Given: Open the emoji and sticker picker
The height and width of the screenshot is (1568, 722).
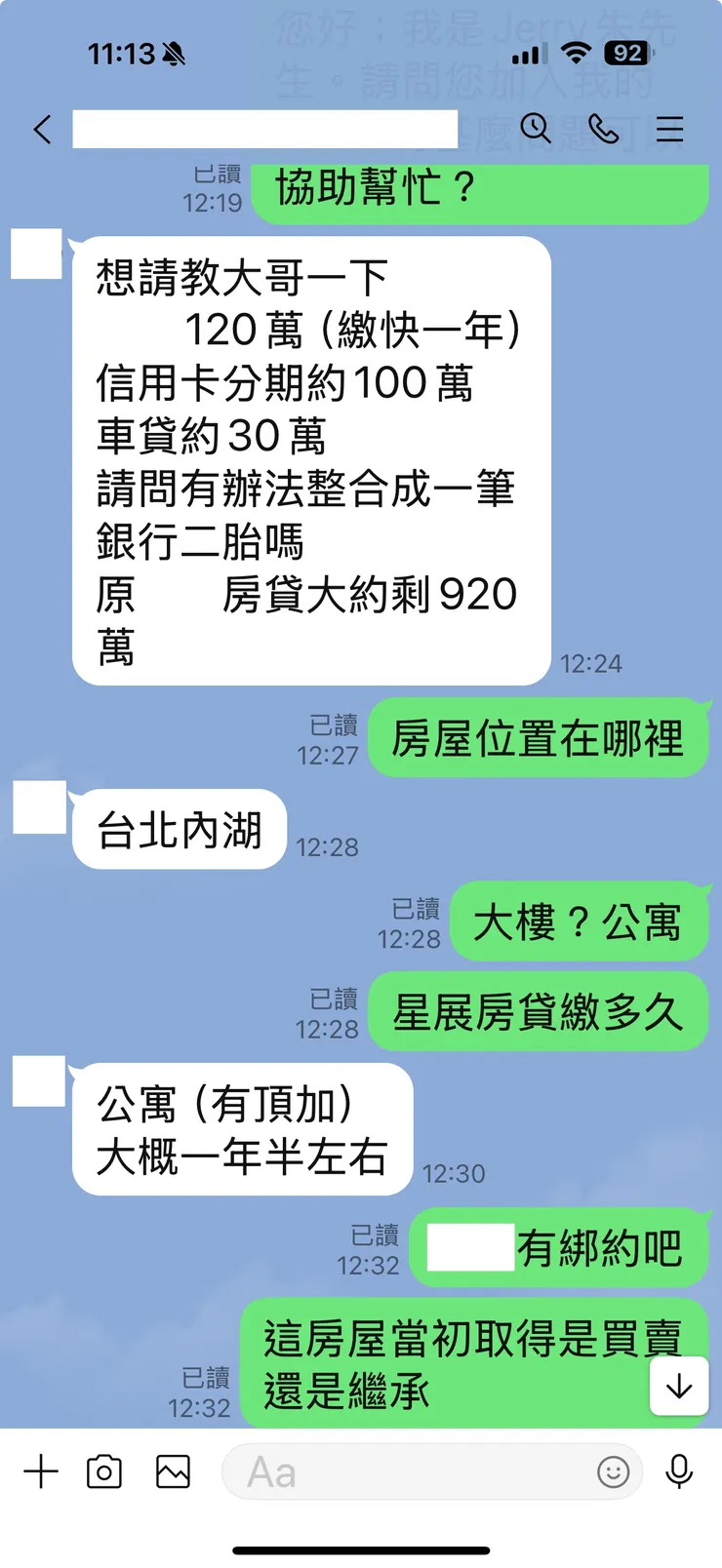Looking at the screenshot, I should (x=614, y=1473).
